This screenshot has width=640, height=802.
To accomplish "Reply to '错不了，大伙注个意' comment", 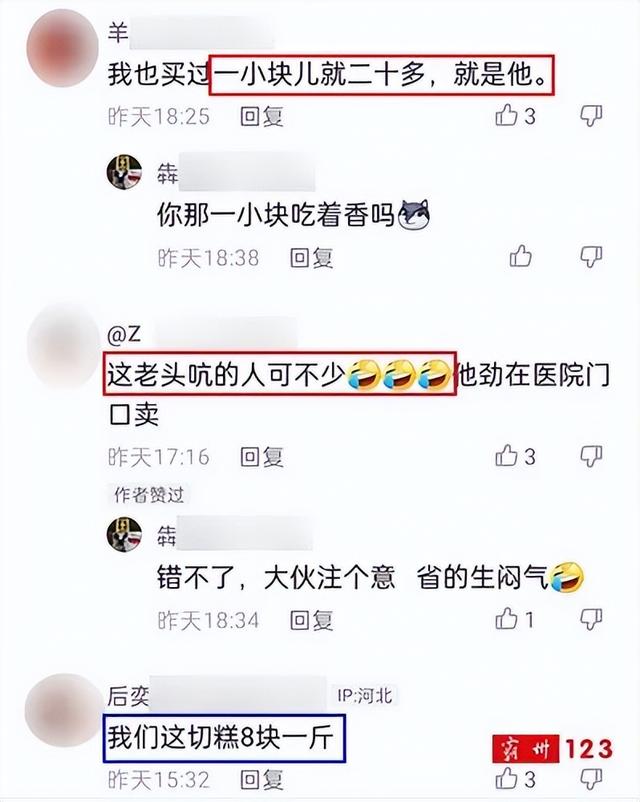I will 311,621.
